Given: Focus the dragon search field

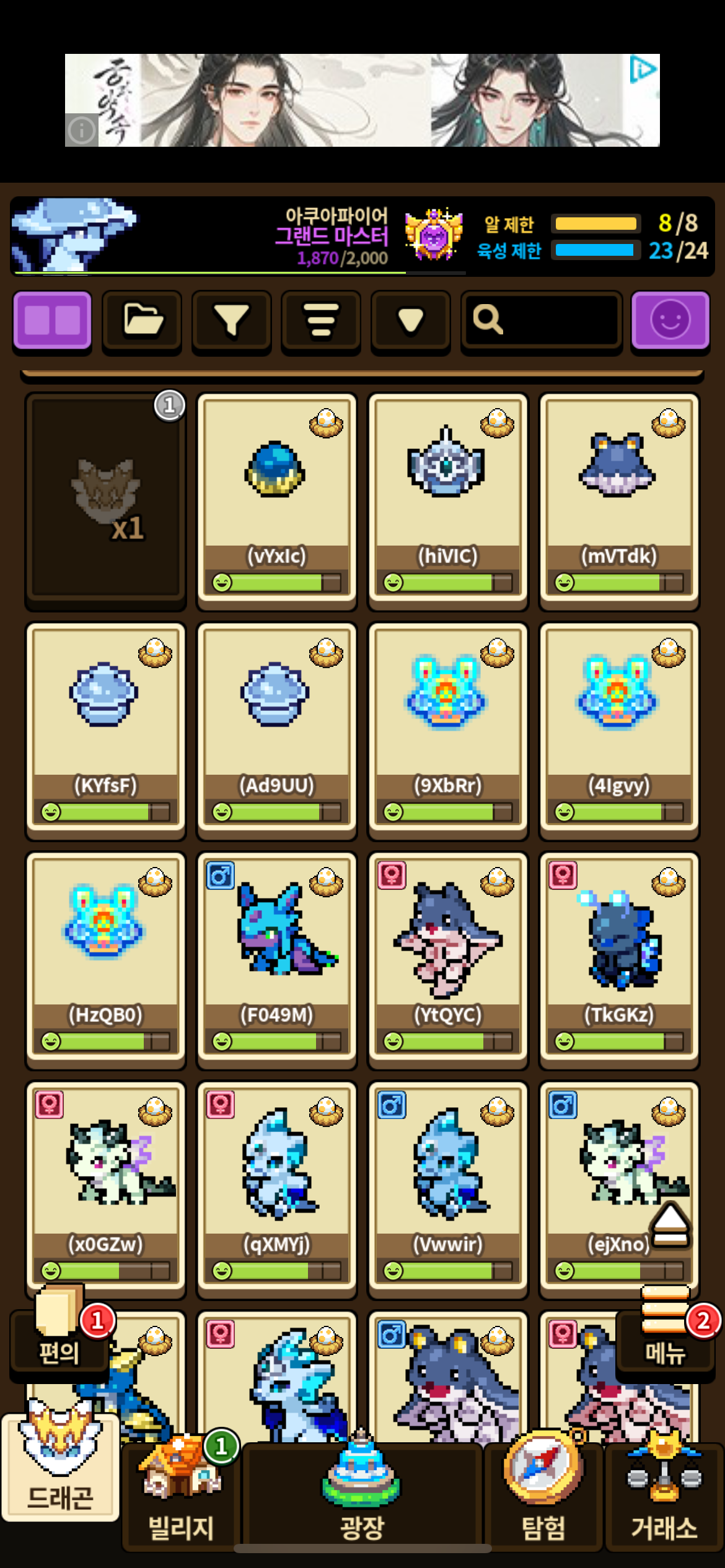Looking at the screenshot, I should click(542, 320).
